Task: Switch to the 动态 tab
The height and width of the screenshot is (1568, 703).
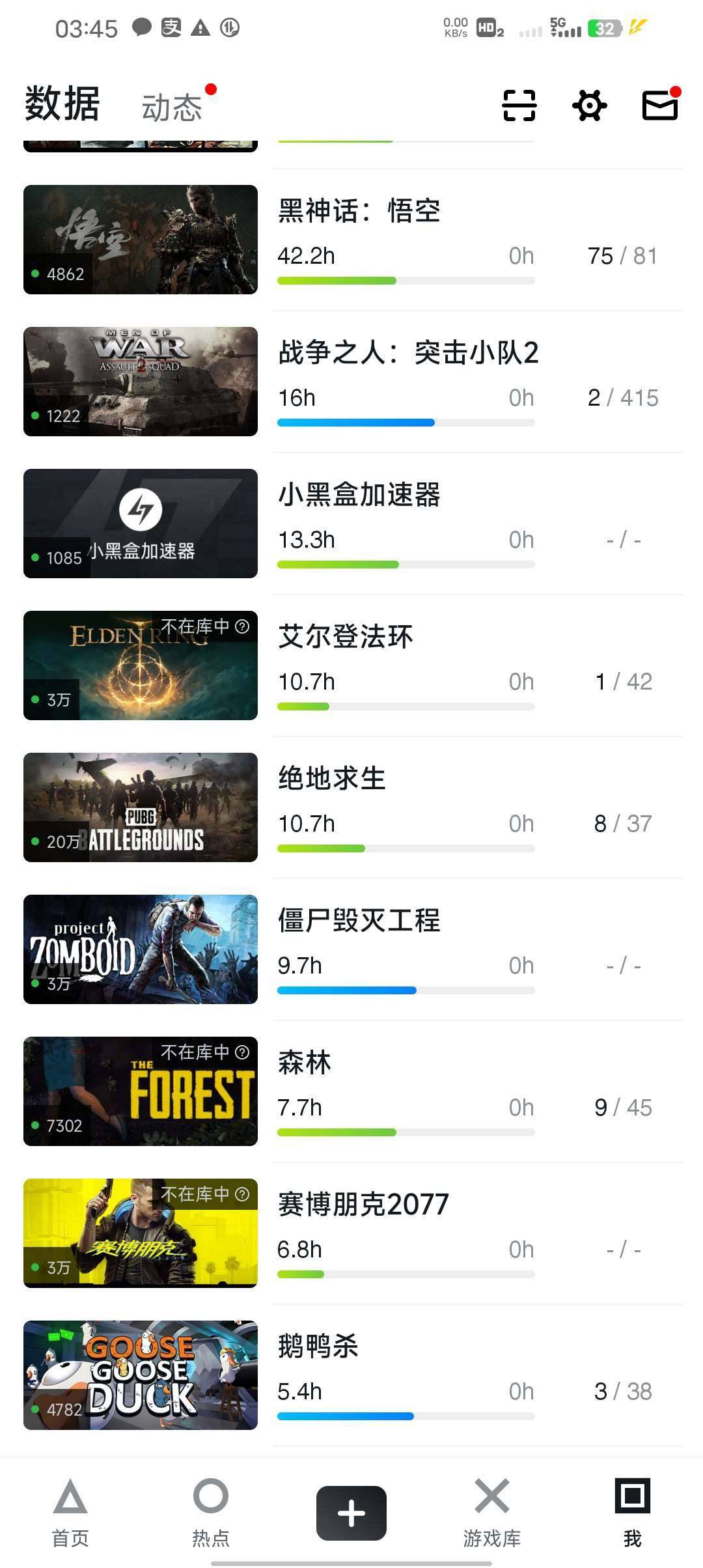Action: click(172, 105)
